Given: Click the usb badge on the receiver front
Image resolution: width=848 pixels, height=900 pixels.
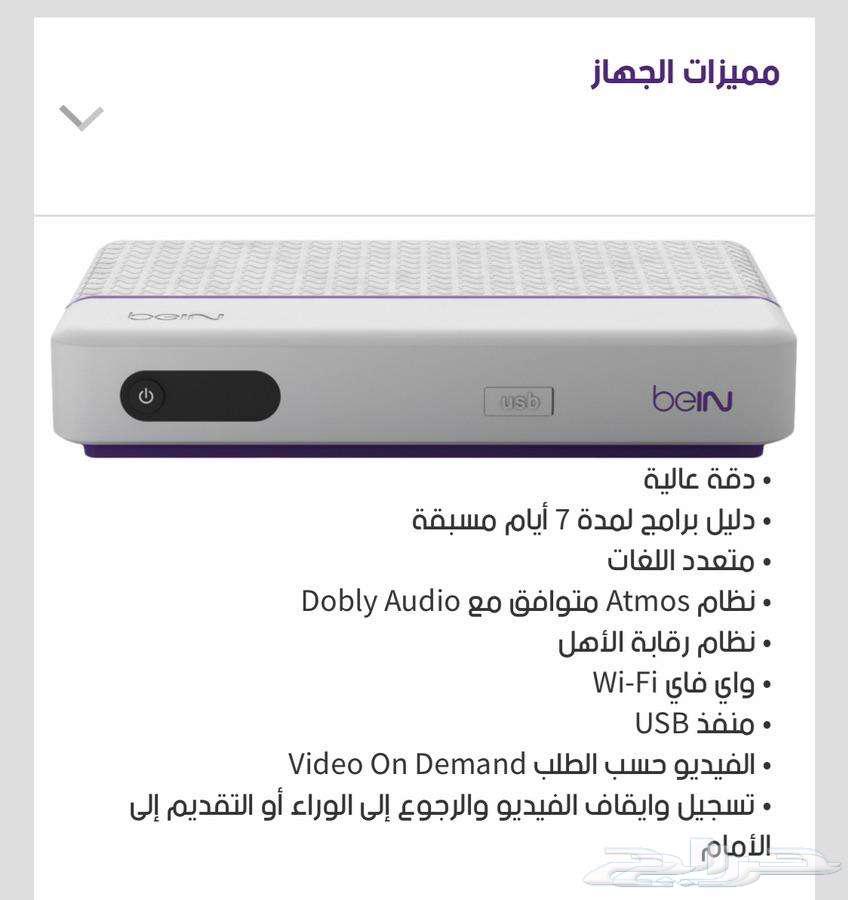Looking at the screenshot, I should 519,400.
